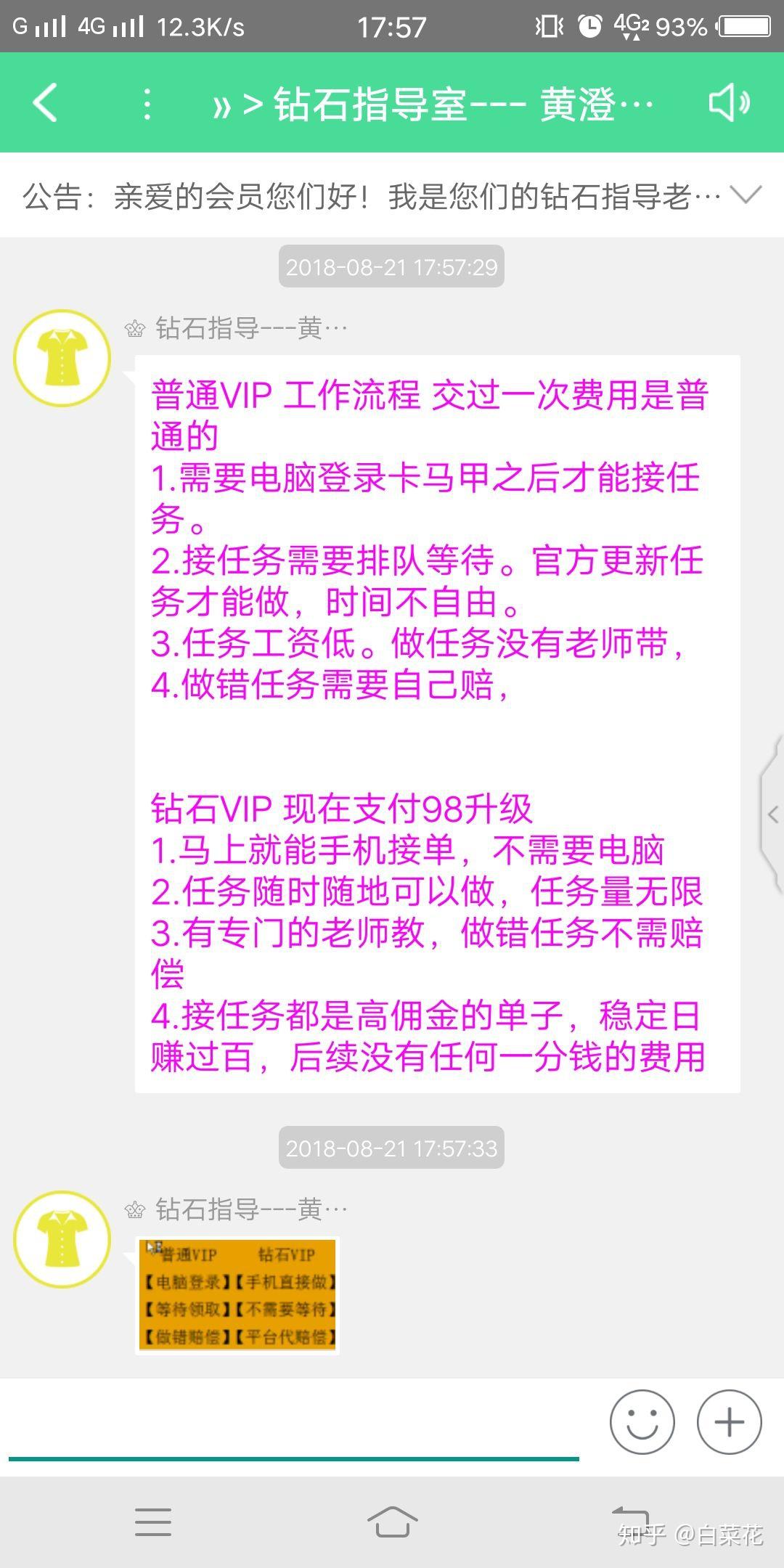
Task: Open the emoji picker with the smiley icon
Action: [x=642, y=1424]
